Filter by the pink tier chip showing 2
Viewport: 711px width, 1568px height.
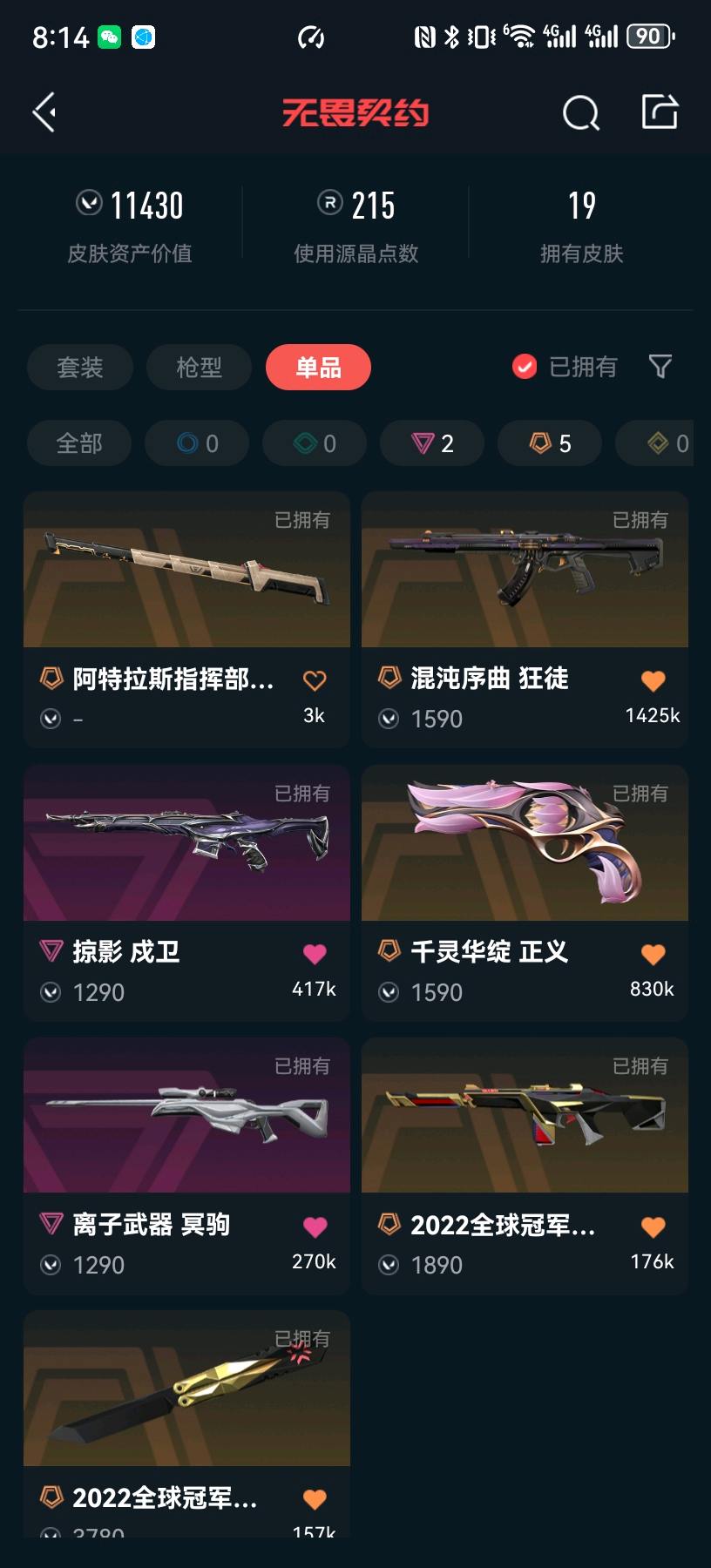coord(432,443)
